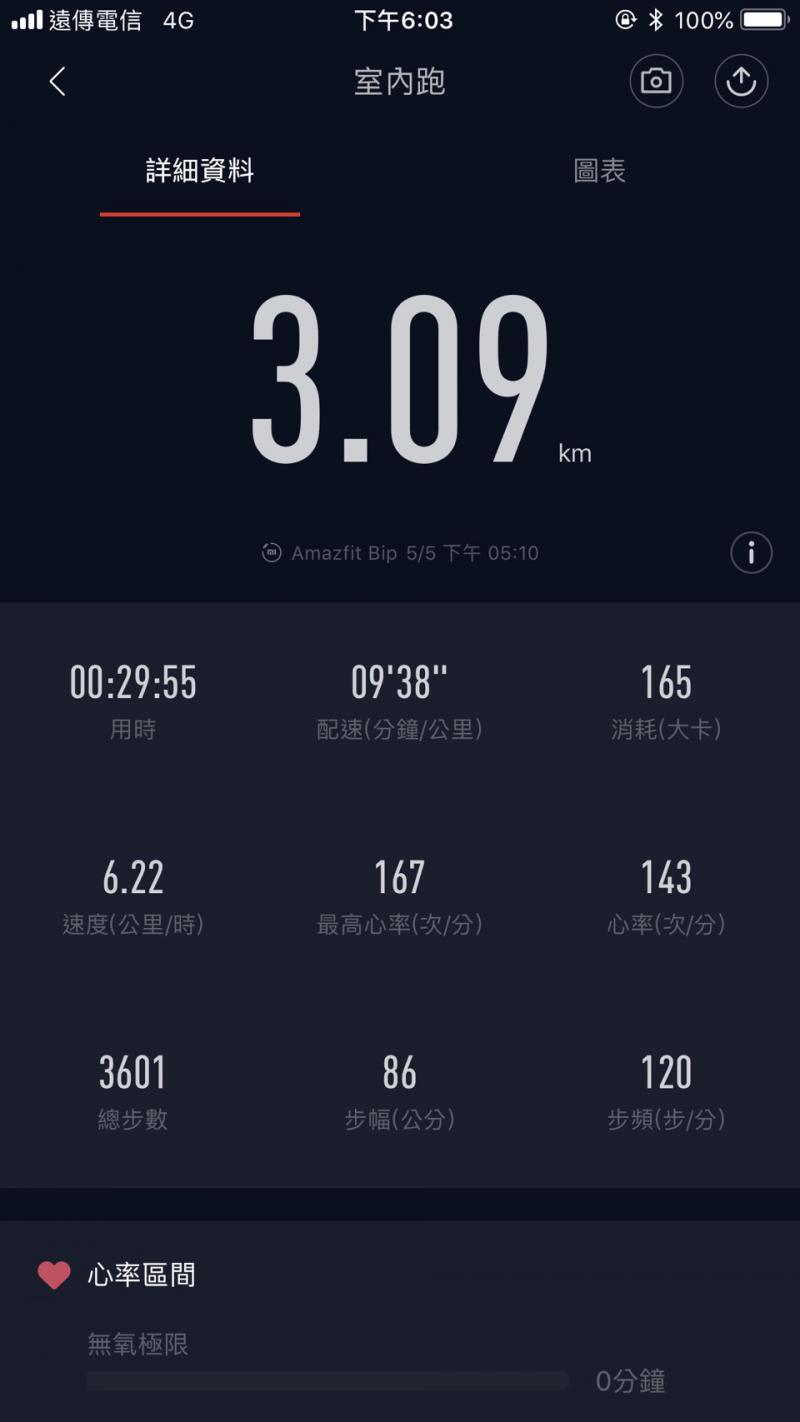Select the 詳細資料 tab
The width and height of the screenshot is (800, 1422).
pyautogui.click(x=200, y=171)
